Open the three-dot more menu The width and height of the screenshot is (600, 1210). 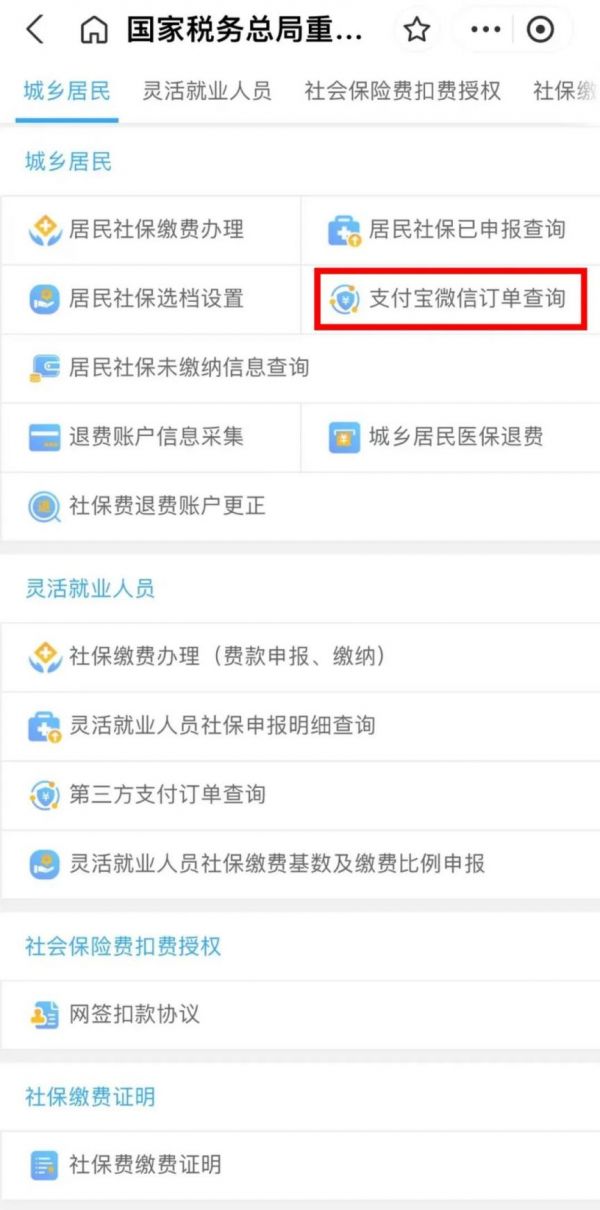(x=485, y=30)
